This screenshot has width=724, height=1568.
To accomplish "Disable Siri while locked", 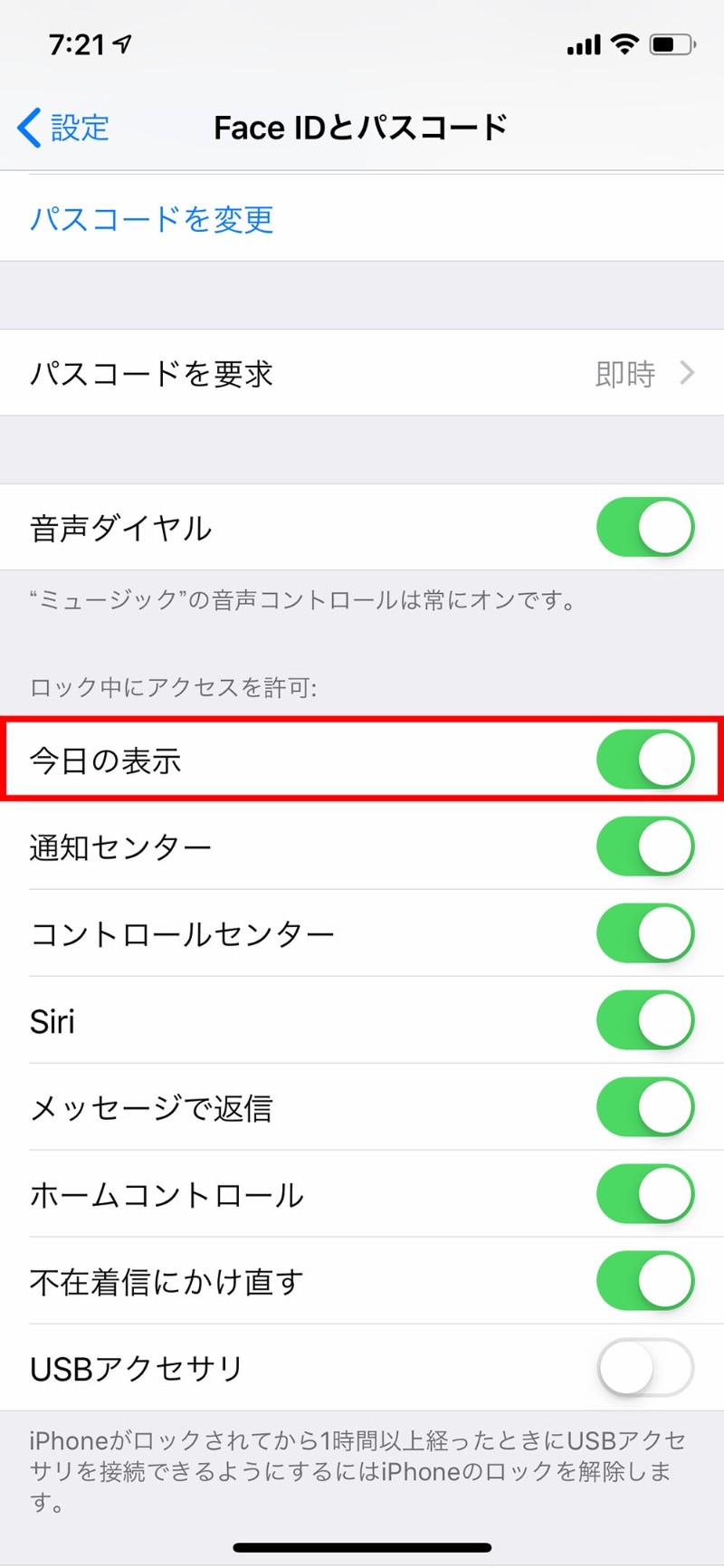I will (644, 1020).
